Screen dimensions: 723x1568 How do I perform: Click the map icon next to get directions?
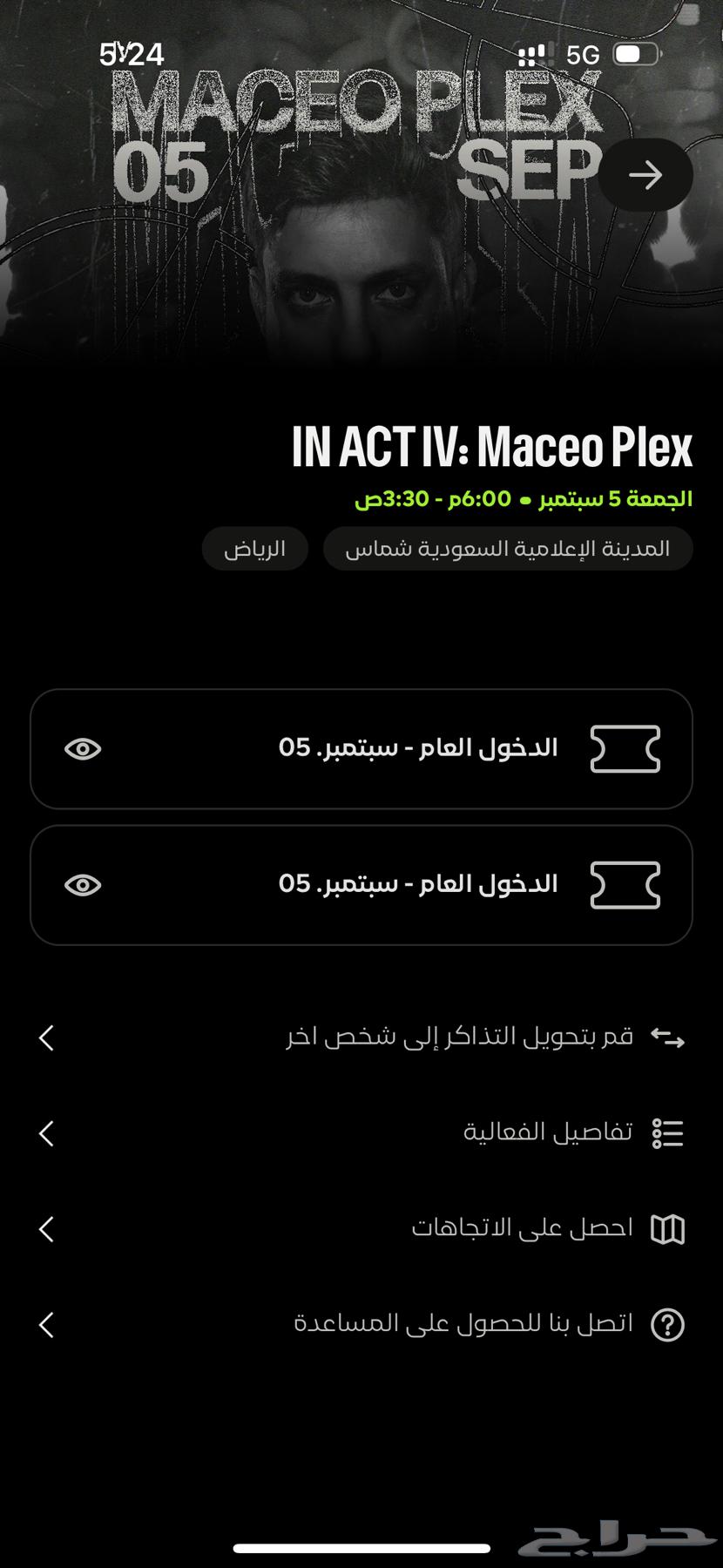(x=667, y=1229)
